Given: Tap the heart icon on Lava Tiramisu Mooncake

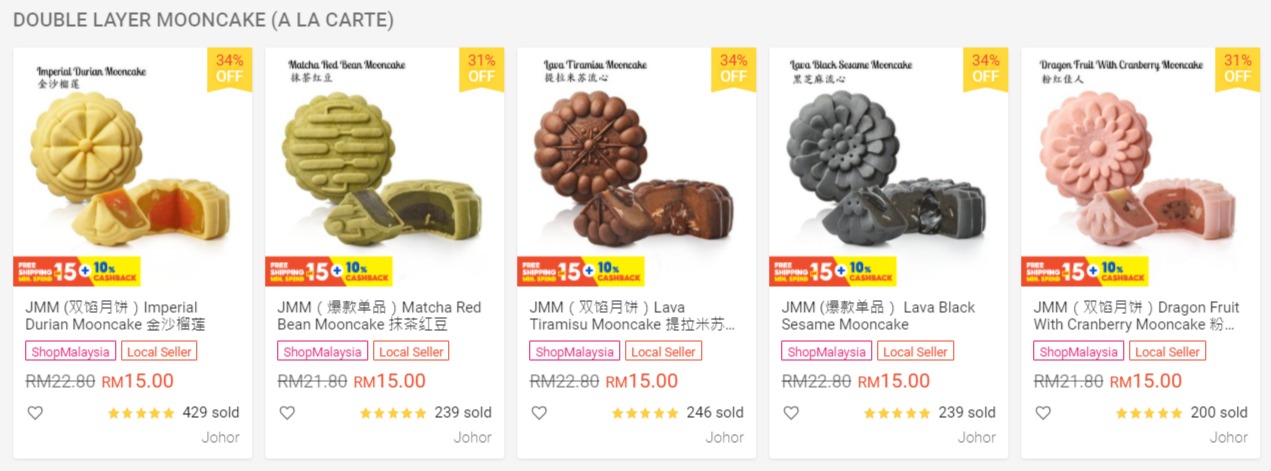Looking at the screenshot, I should pos(539,413).
